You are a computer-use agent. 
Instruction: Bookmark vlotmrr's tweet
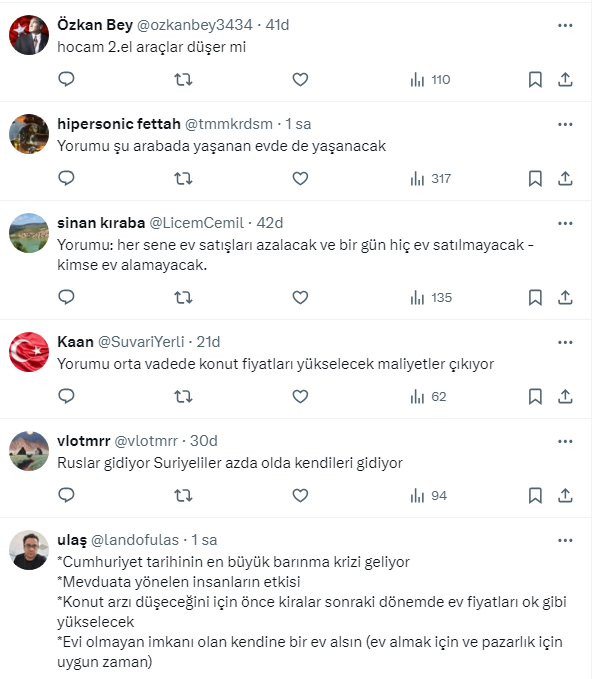pyautogui.click(x=535, y=495)
